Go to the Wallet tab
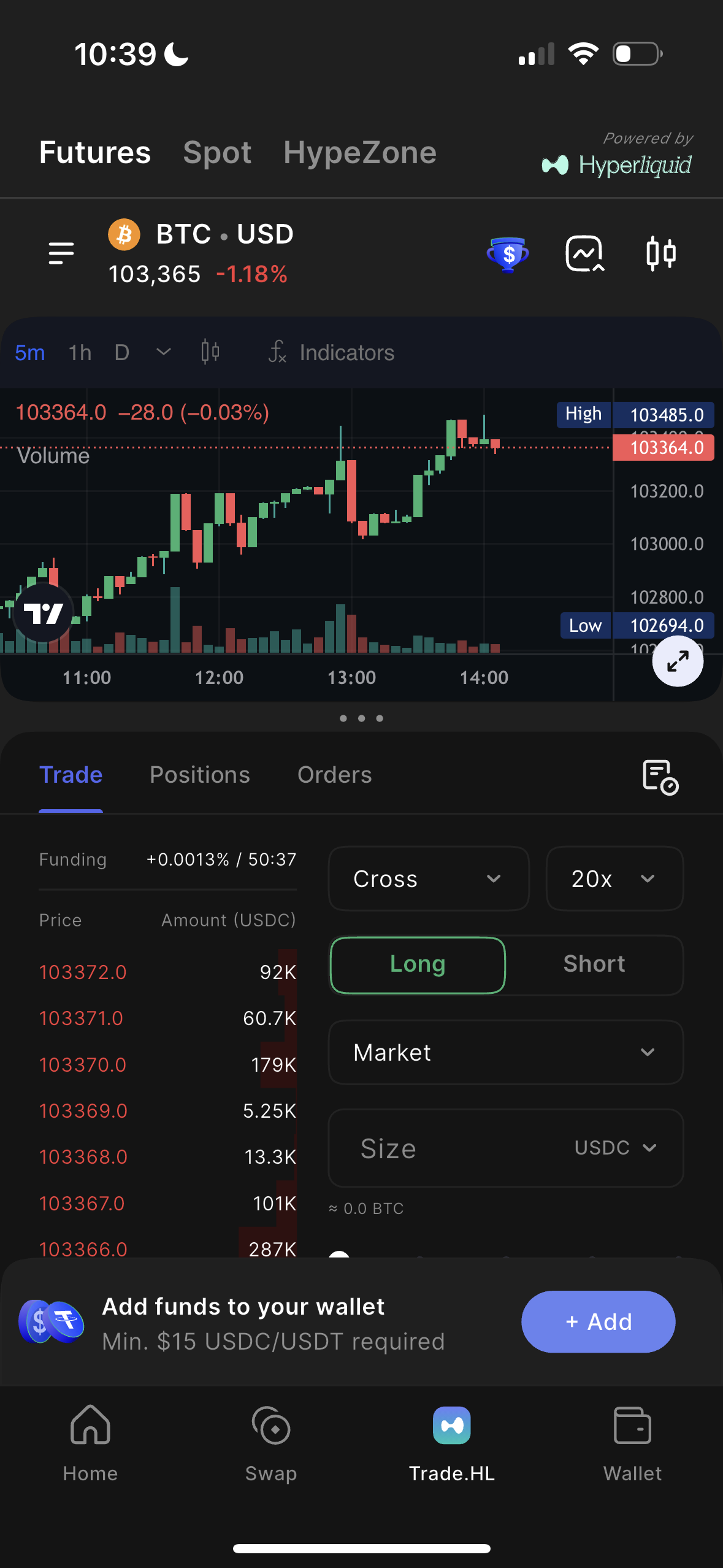The image size is (723, 1568). (x=632, y=1443)
